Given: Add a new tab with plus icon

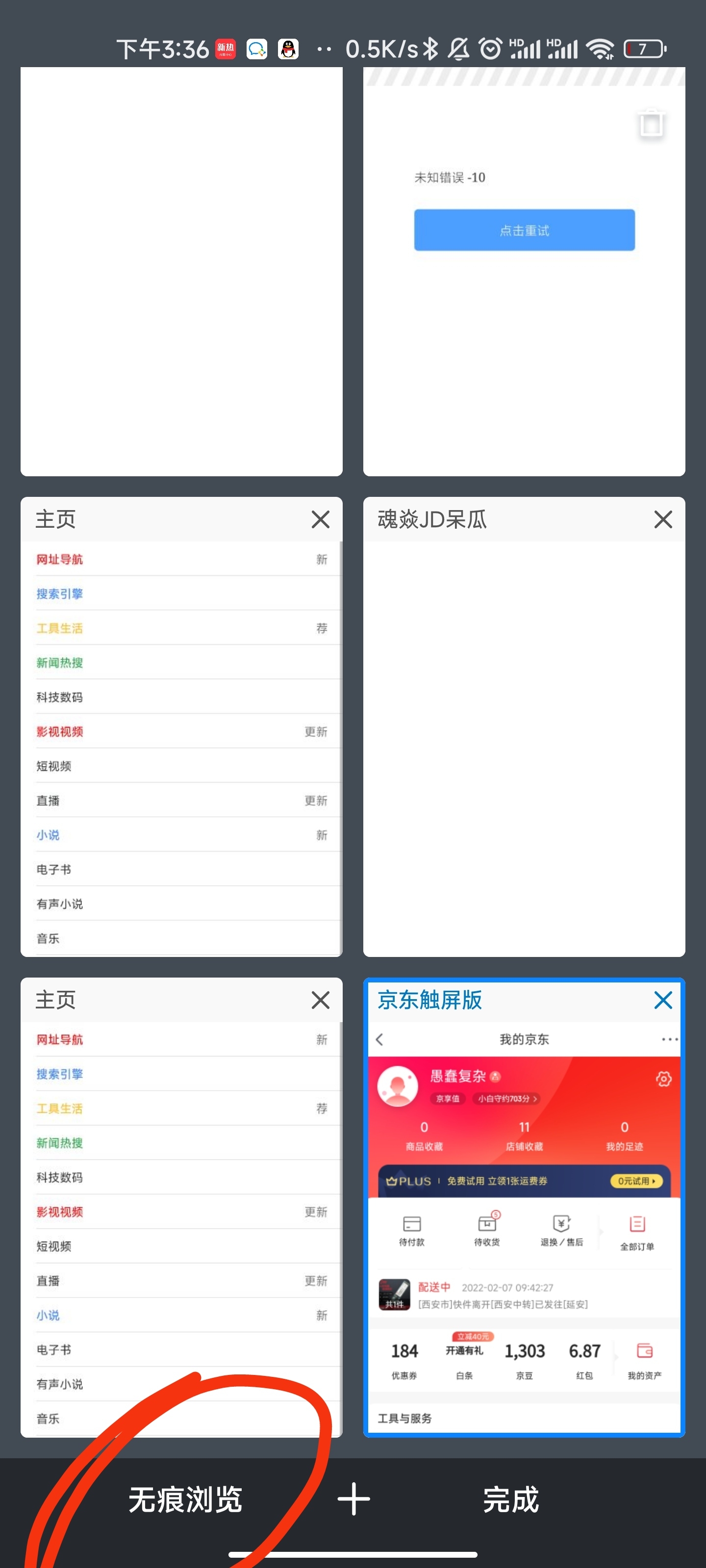Looking at the screenshot, I should click(354, 1499).
